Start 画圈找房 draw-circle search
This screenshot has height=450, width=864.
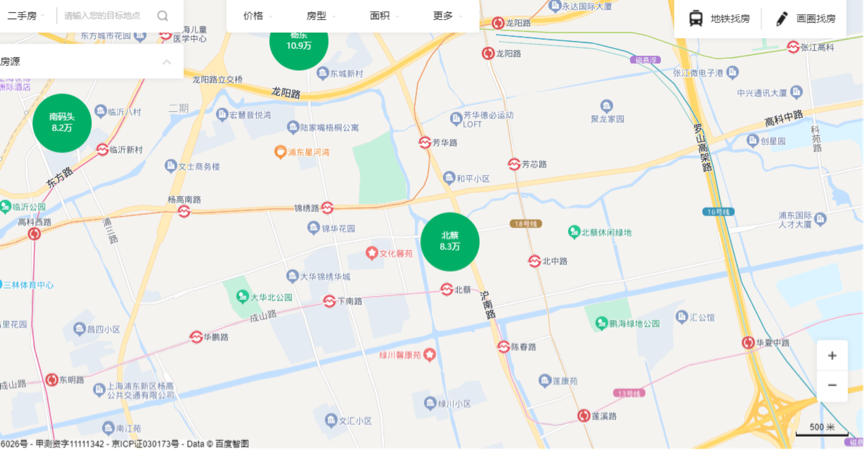click(x=804, y=18)
